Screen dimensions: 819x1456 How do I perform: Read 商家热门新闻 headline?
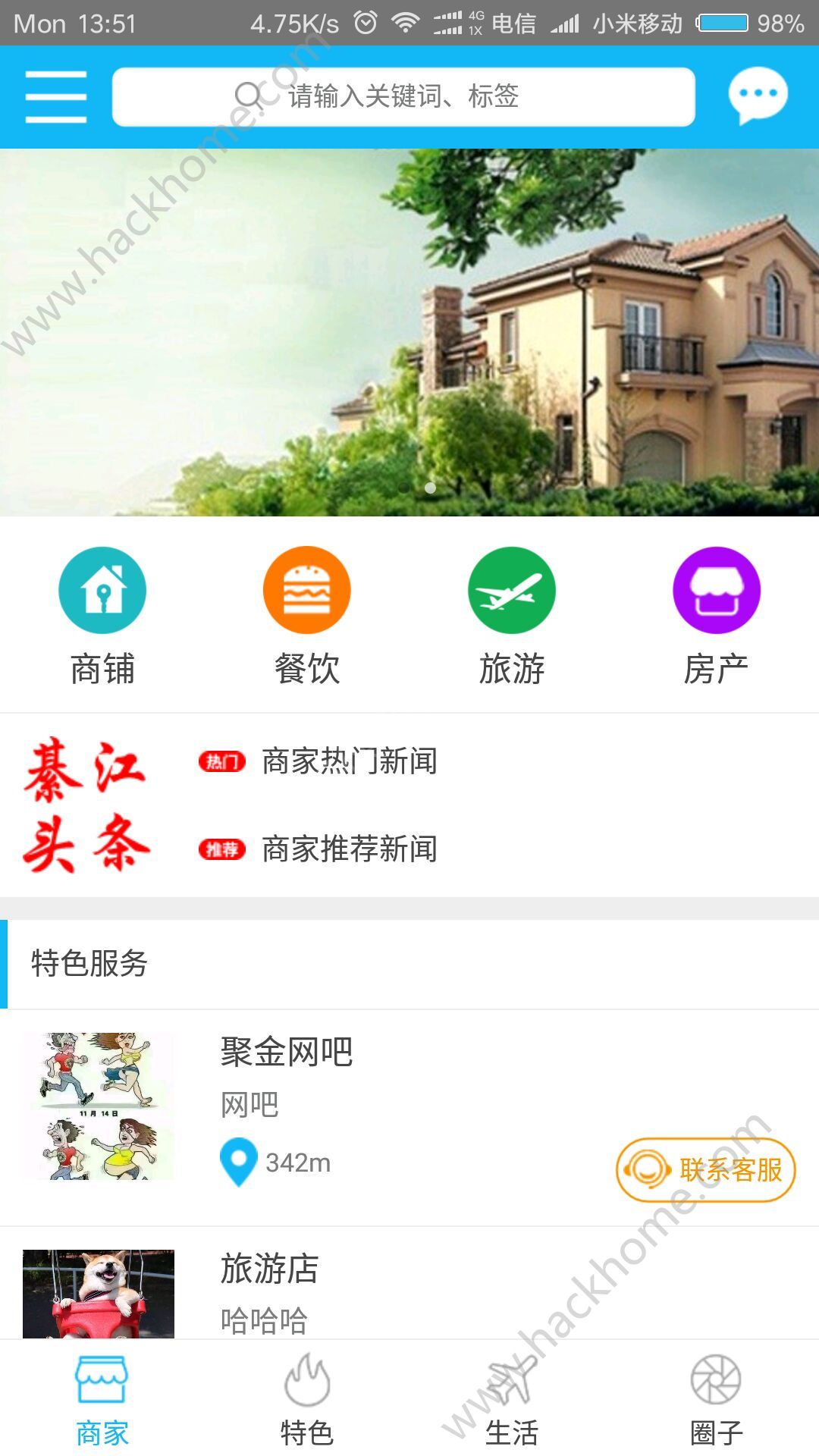349,761
